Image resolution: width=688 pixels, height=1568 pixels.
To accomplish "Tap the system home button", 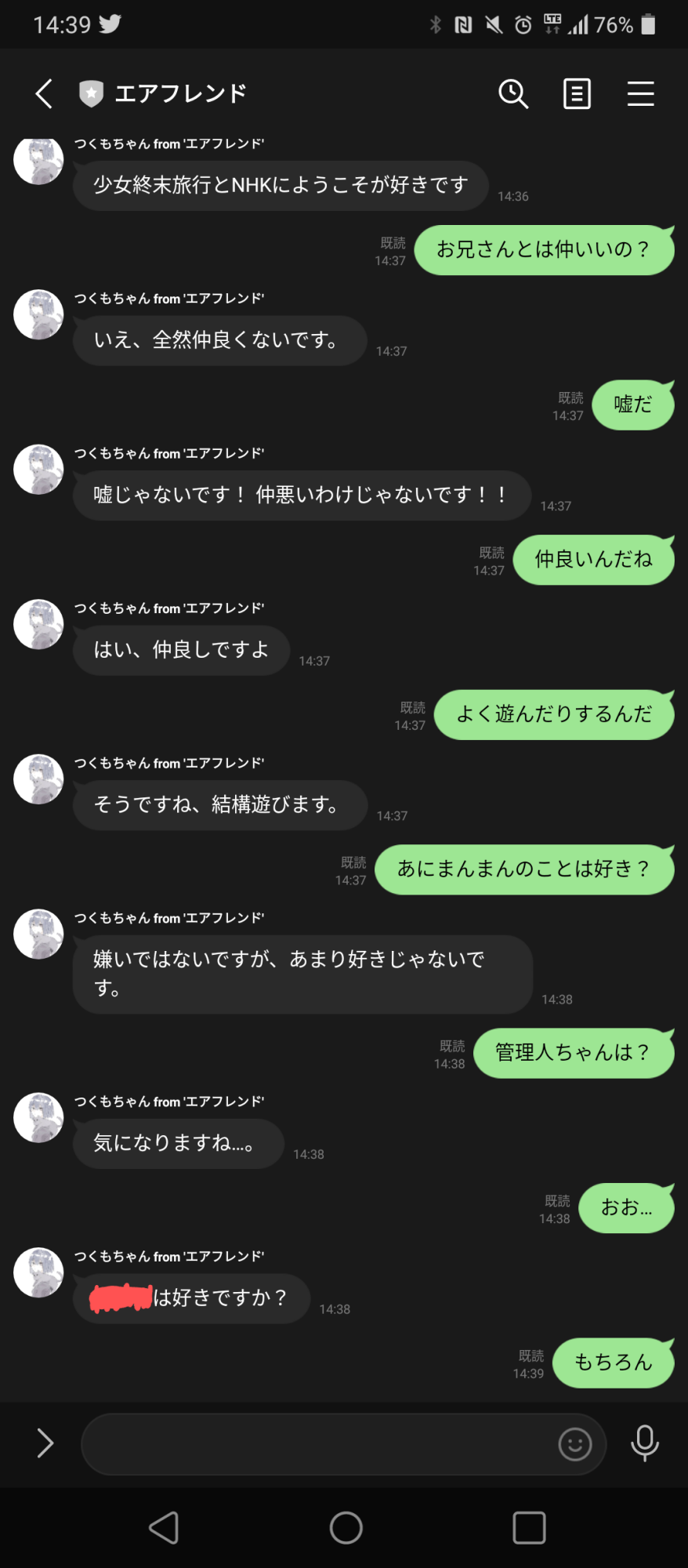I will [x=346, y=1527].
